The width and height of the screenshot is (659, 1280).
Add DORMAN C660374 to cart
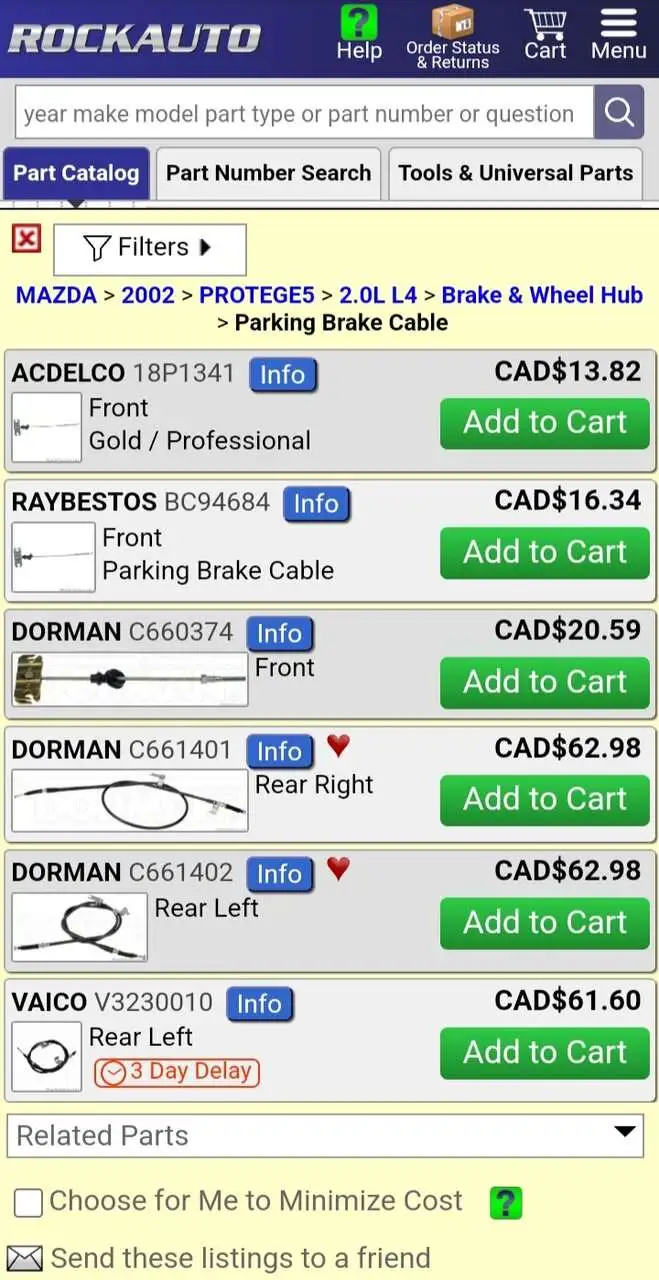pos(544,683)
